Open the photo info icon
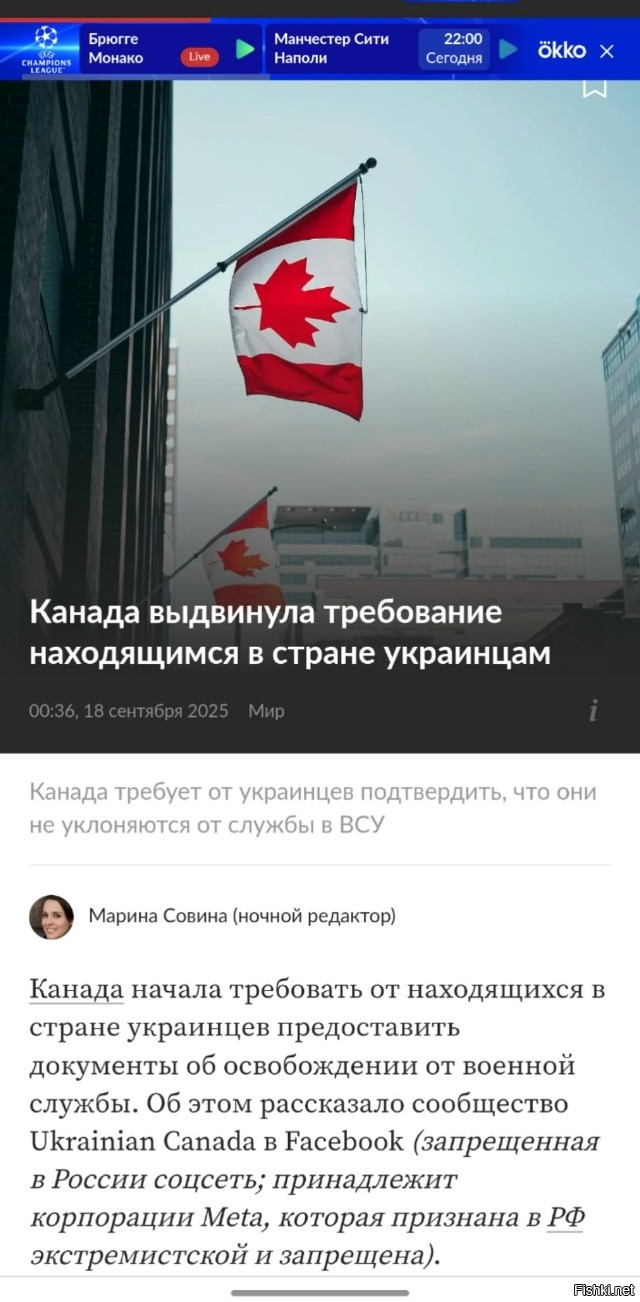Image resolution: width=640 pixels, height=1302 pixels. (594, 711)
